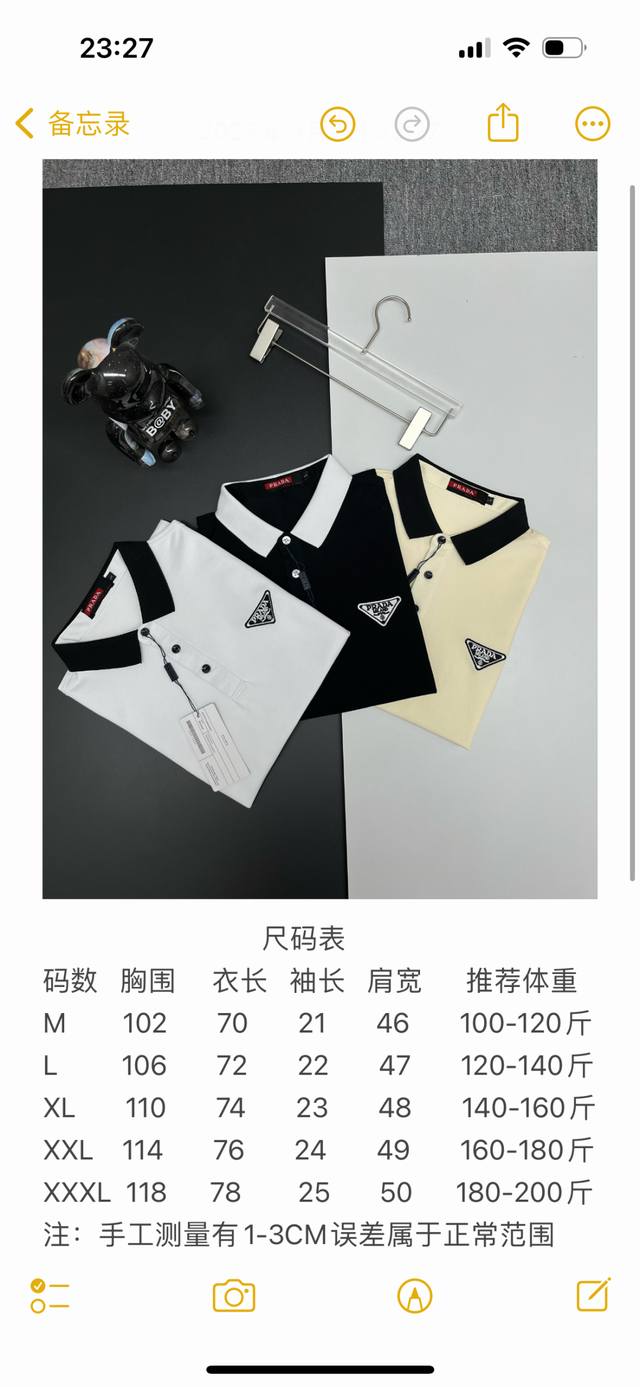This screenshot has width=640, height=1387.
Task: Open the more options menu
Action: 593,124
